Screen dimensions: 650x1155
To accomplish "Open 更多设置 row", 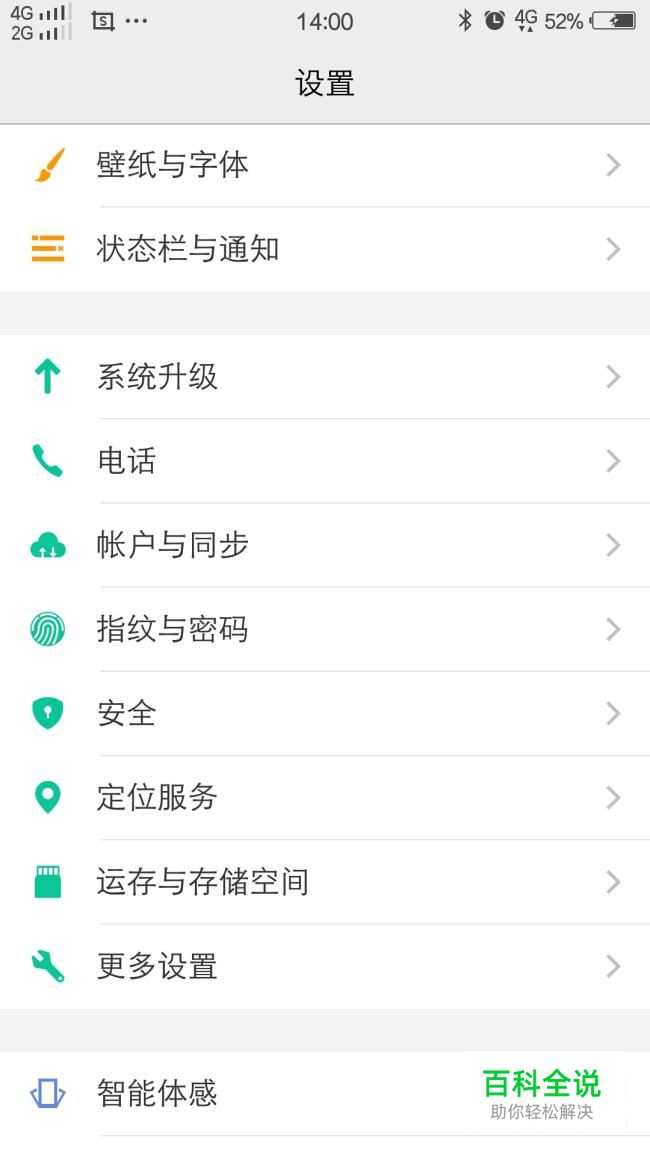I will [x=325, y=966].
